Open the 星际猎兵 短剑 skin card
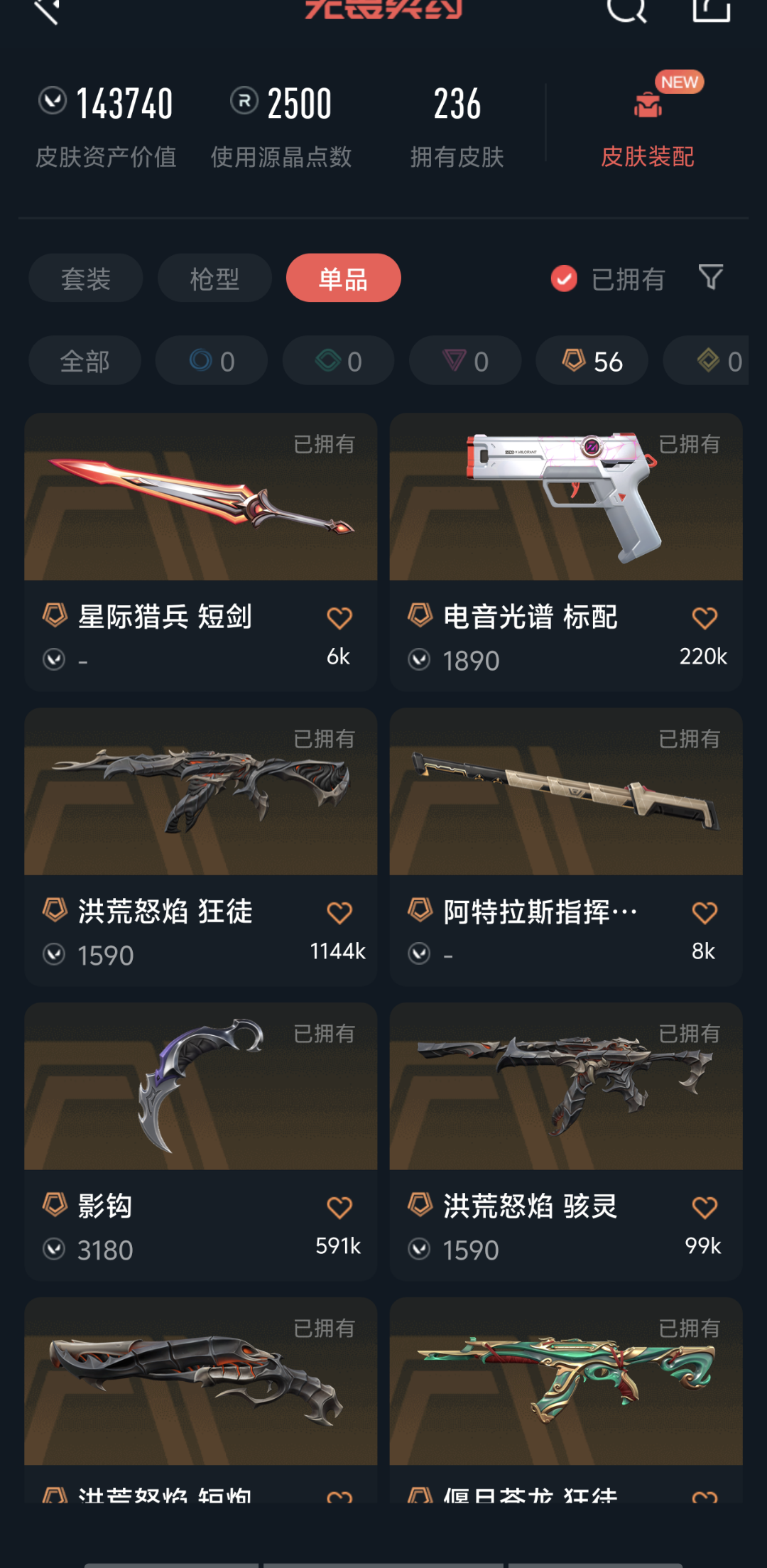The height and width of the screenshot is (1568, 767). pos(200,497)
